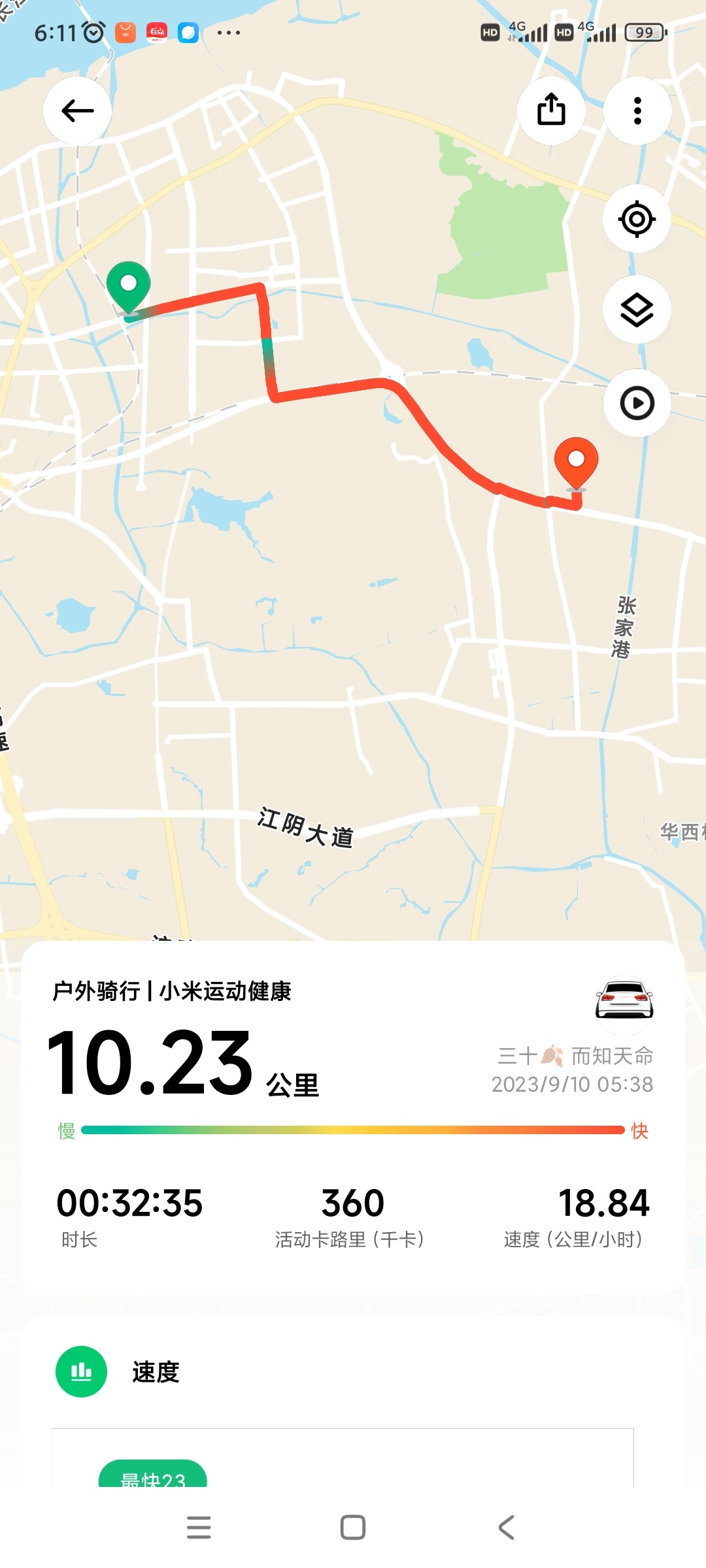
Task: Recenter the map on the route
Action: (637, 219)
